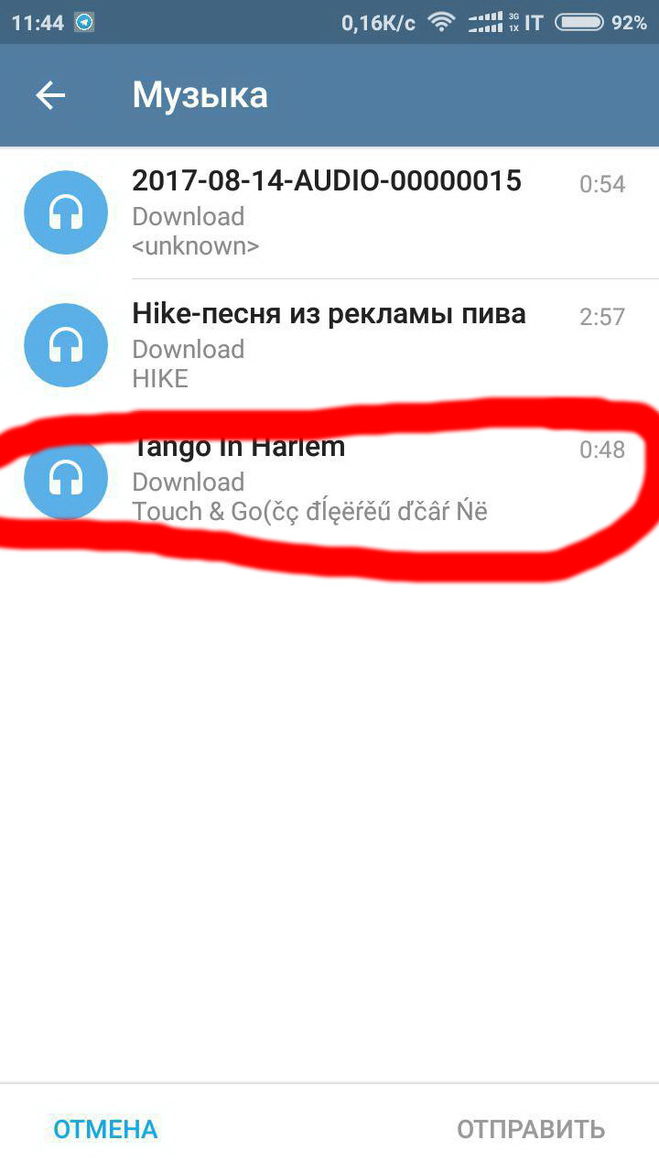Go back from the Музыка screen
The image size is (659, 1172).
point(50,96)
